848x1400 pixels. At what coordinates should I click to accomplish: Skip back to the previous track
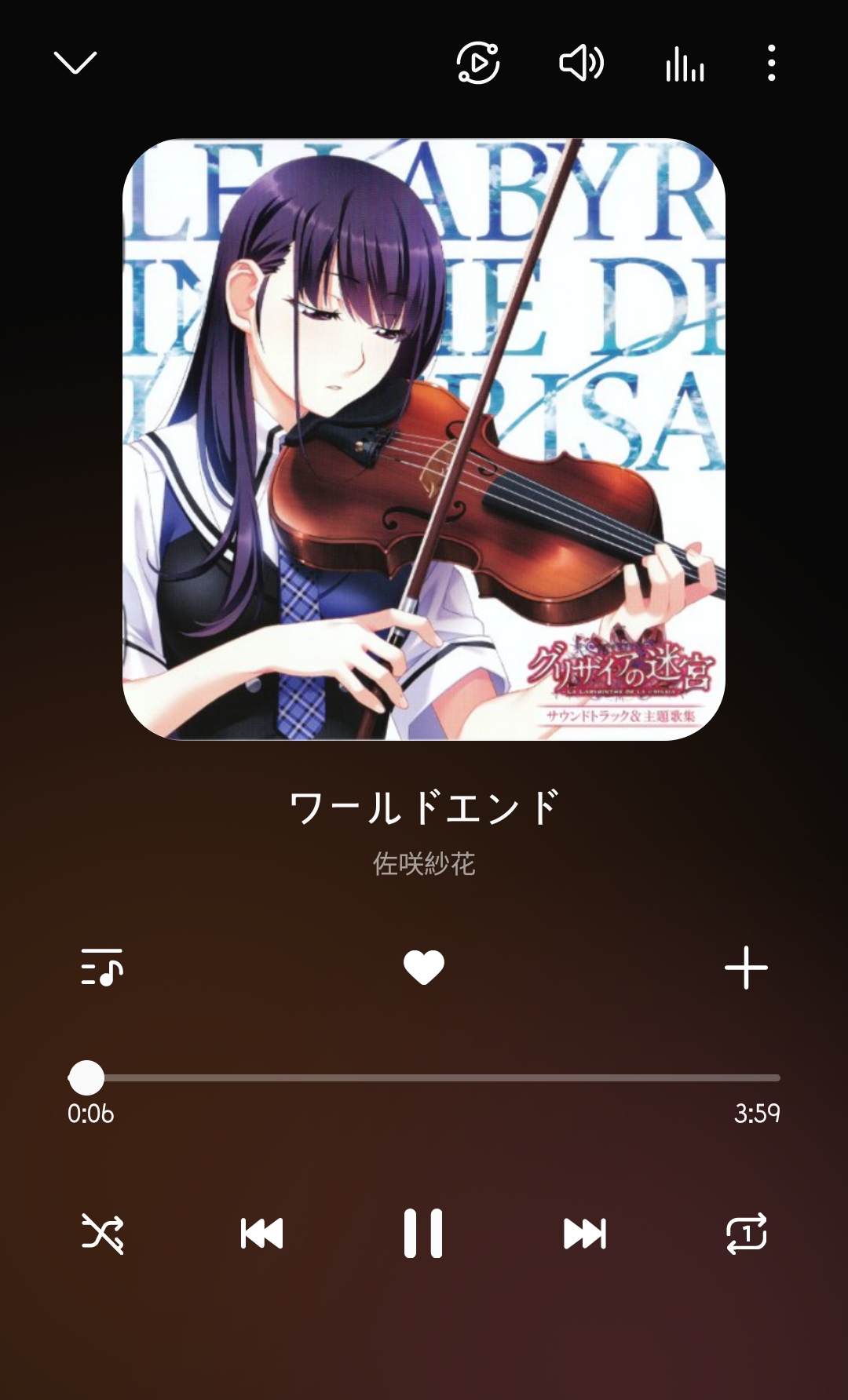click(262, 1233)
